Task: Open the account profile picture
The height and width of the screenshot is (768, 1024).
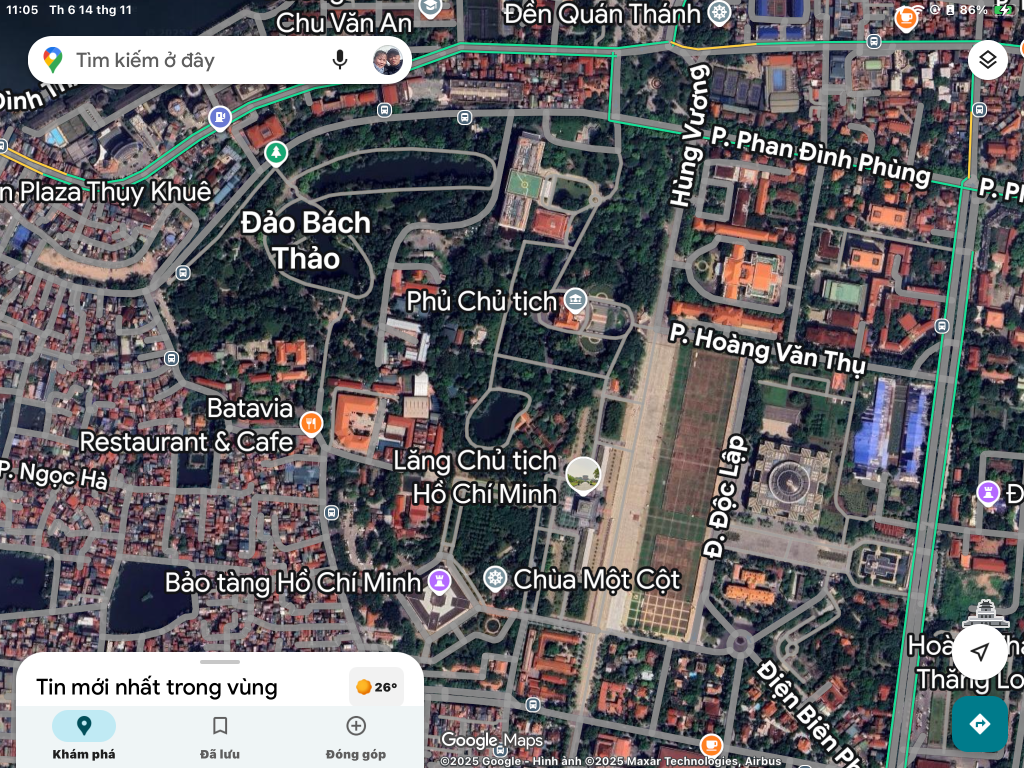Action: (387, 60)
